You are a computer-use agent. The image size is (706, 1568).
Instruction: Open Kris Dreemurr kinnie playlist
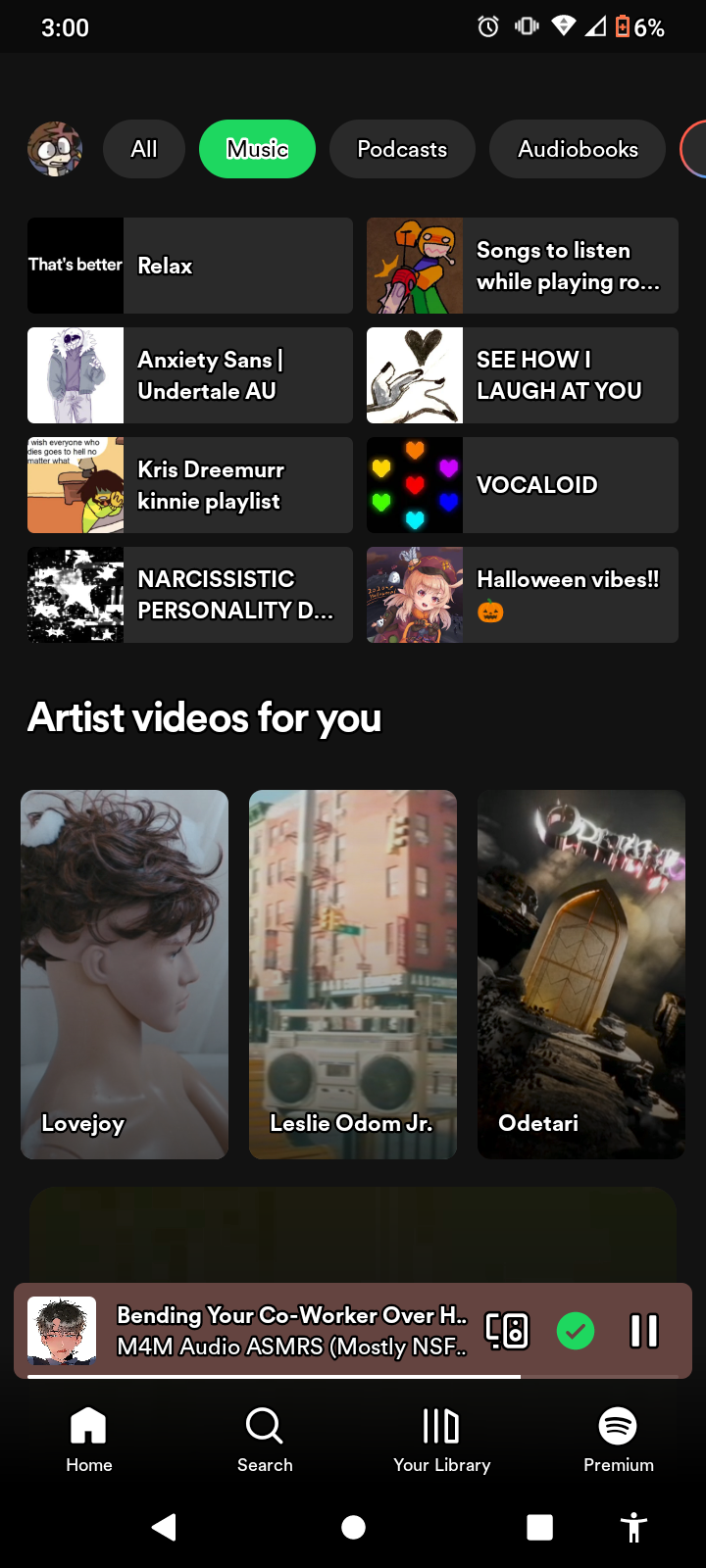pyautogui.click(x=190, y=485)
